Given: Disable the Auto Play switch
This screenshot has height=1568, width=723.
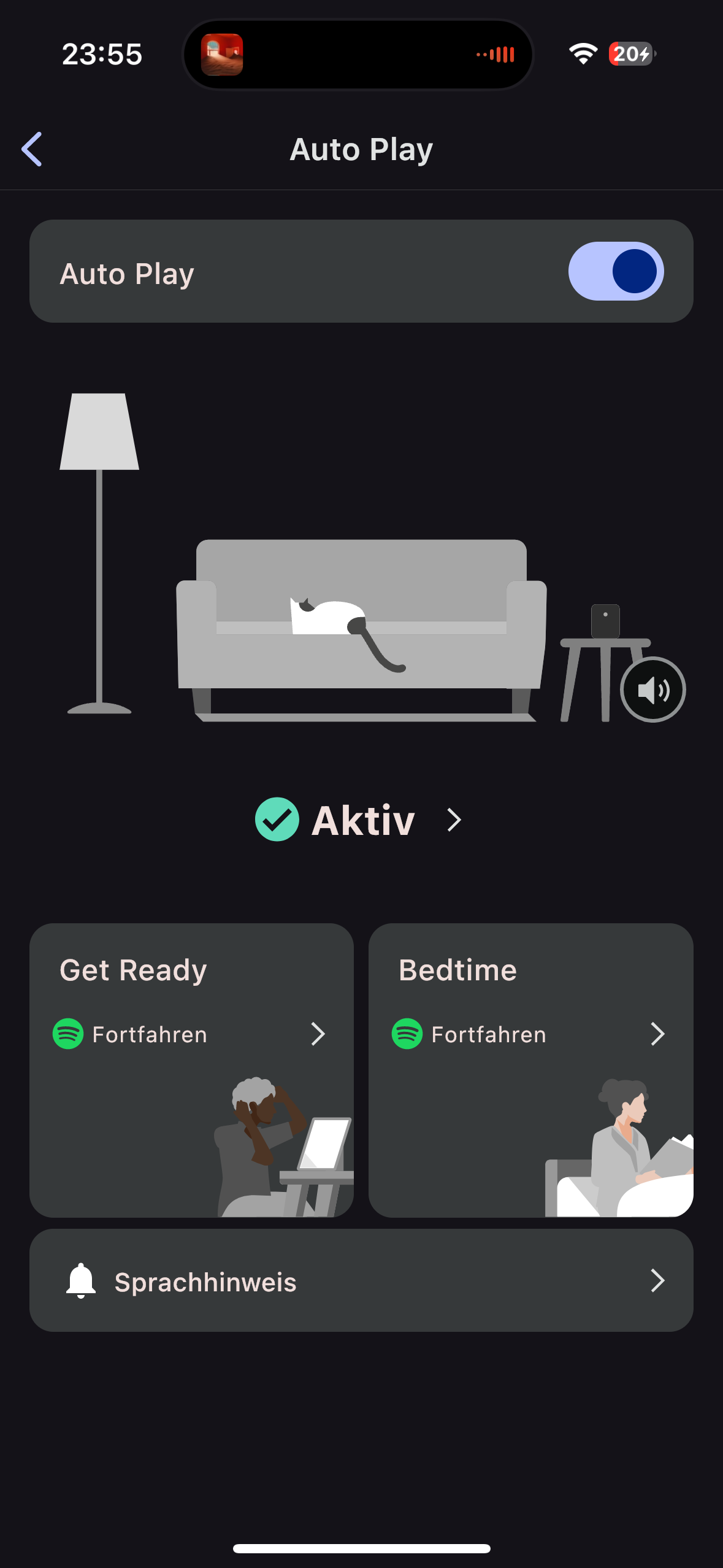Looking at the screenshot, I should (616, 271).
